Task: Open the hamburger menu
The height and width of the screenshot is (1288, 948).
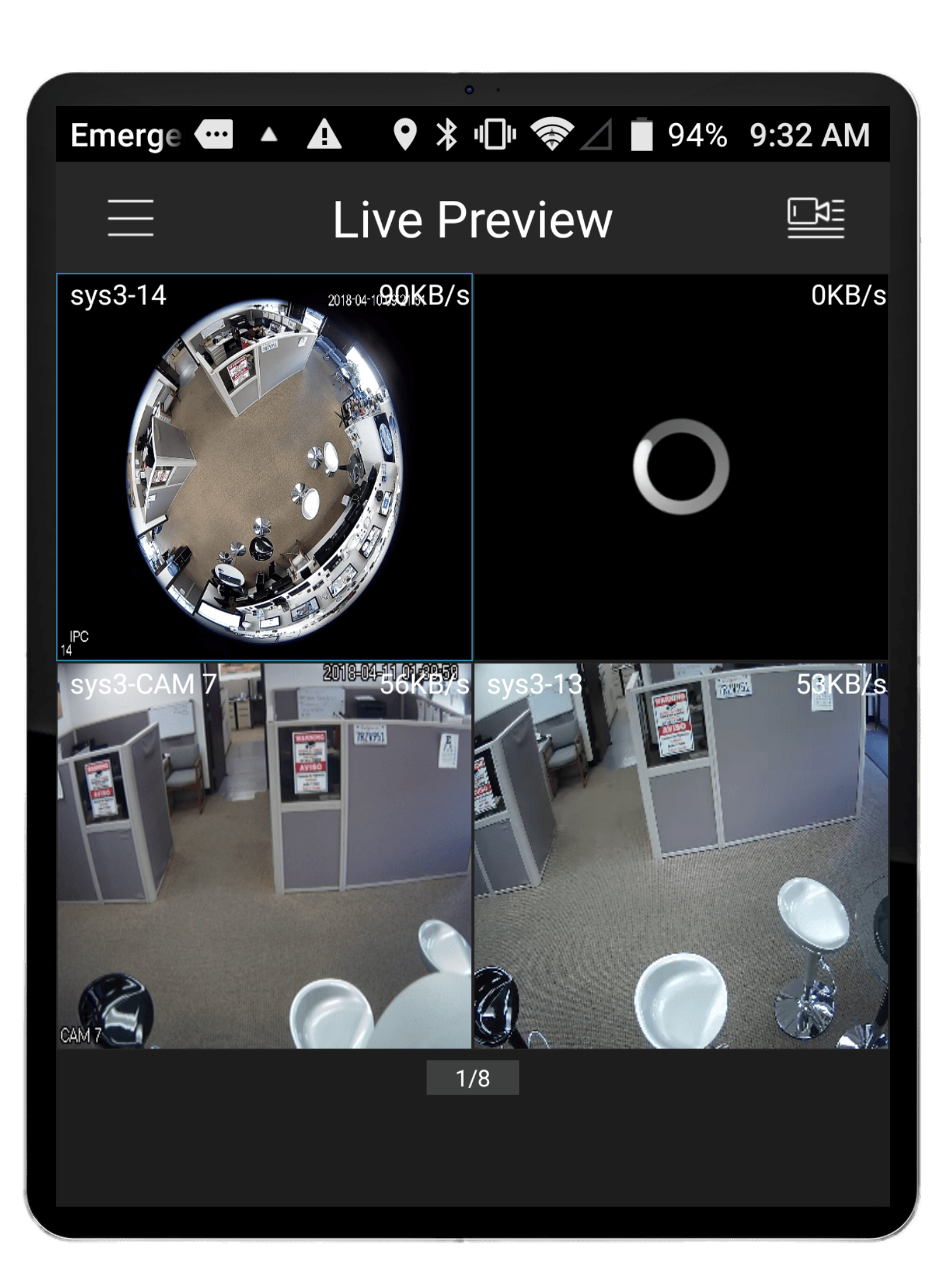Action: [x=131, y=218]
